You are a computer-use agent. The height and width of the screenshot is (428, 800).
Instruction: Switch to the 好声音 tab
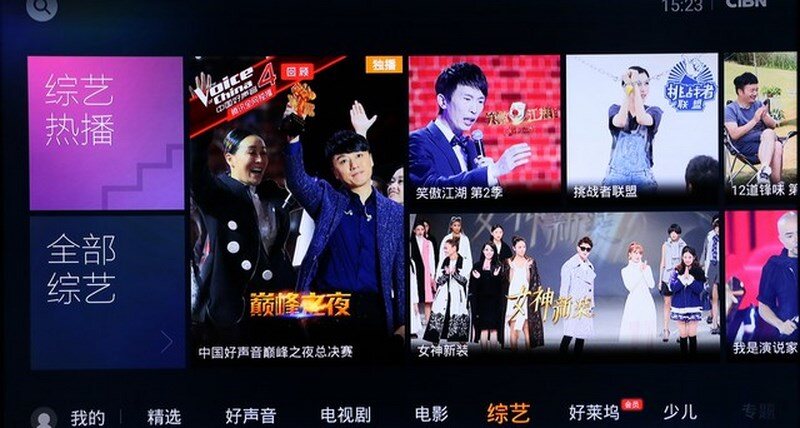point(250,416)
